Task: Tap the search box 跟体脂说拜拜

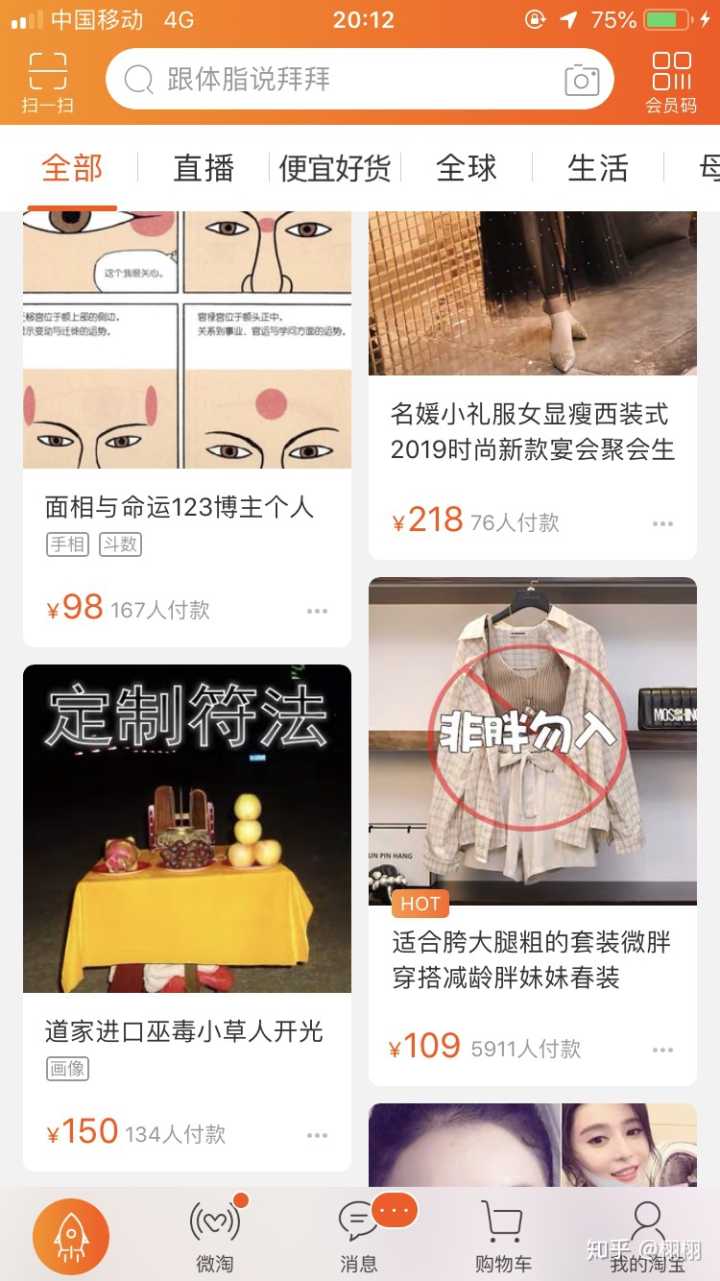Action: (x=340, y=79)
